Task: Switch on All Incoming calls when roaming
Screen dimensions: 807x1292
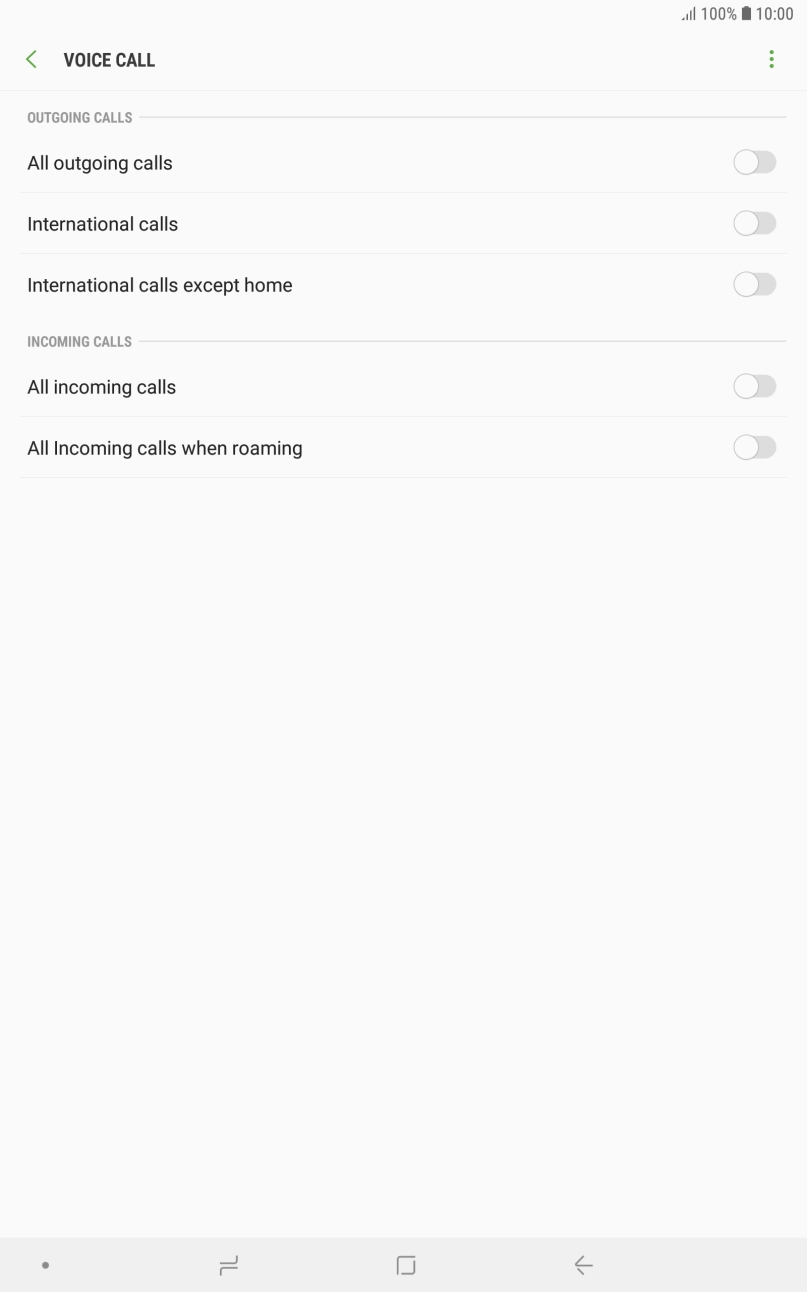Action: 754,447
